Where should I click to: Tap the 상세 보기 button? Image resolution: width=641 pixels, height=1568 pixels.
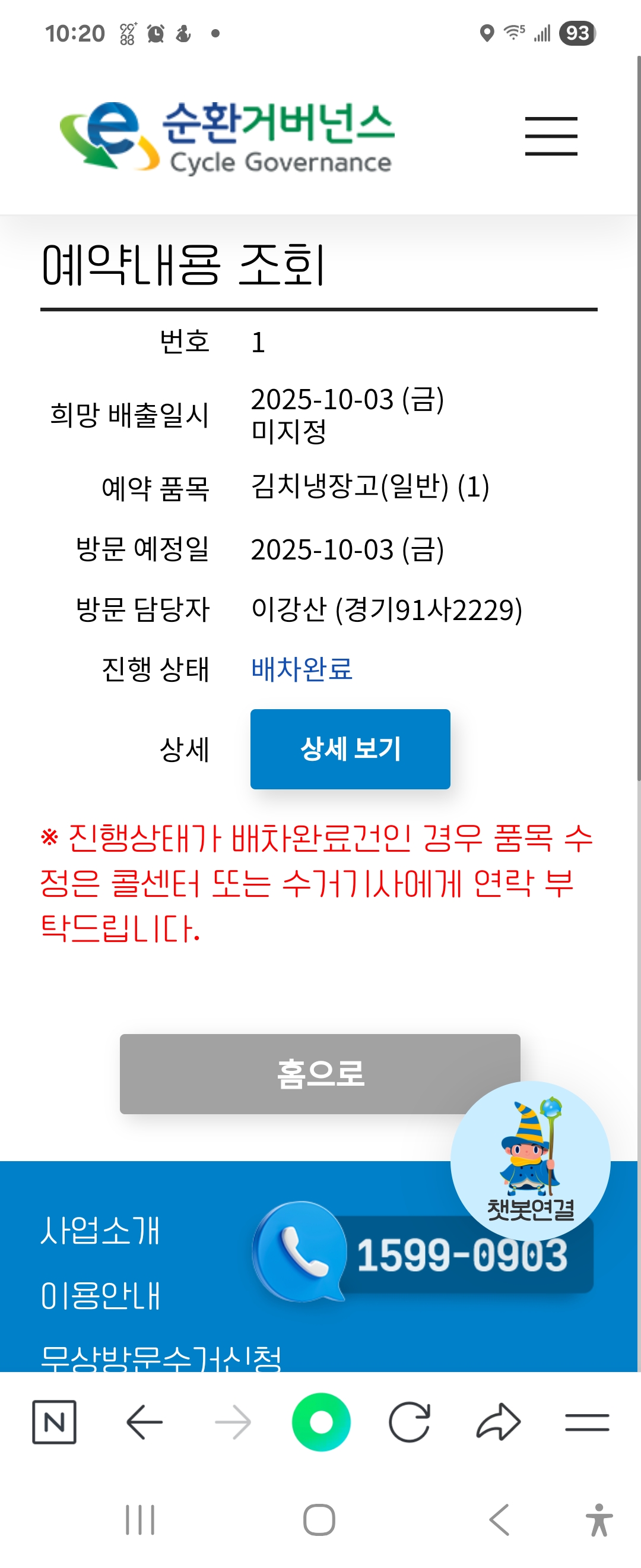tap(350, 749)
